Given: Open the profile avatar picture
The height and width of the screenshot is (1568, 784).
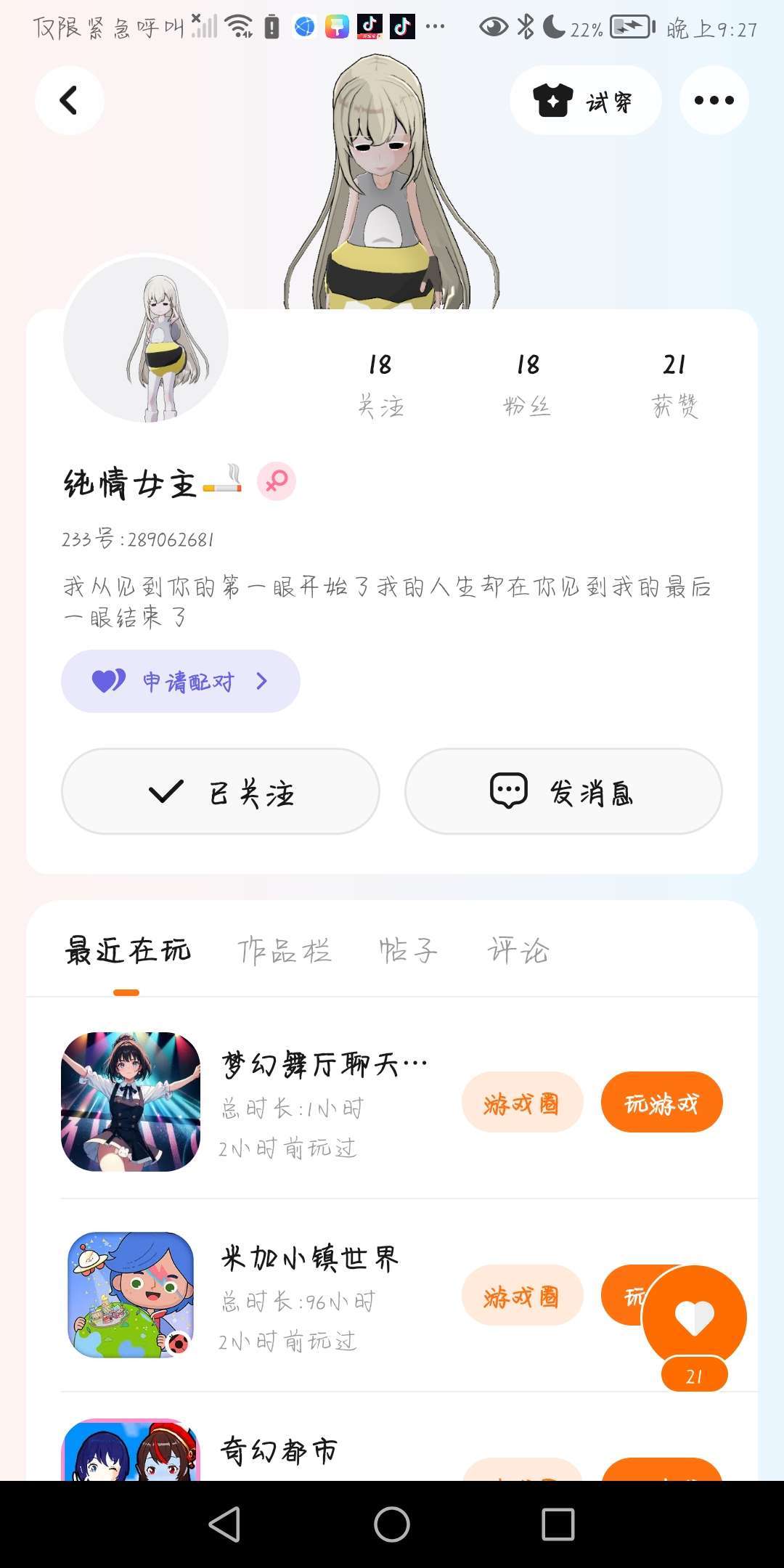Looking at the screenshot, I should click(146, 339).
